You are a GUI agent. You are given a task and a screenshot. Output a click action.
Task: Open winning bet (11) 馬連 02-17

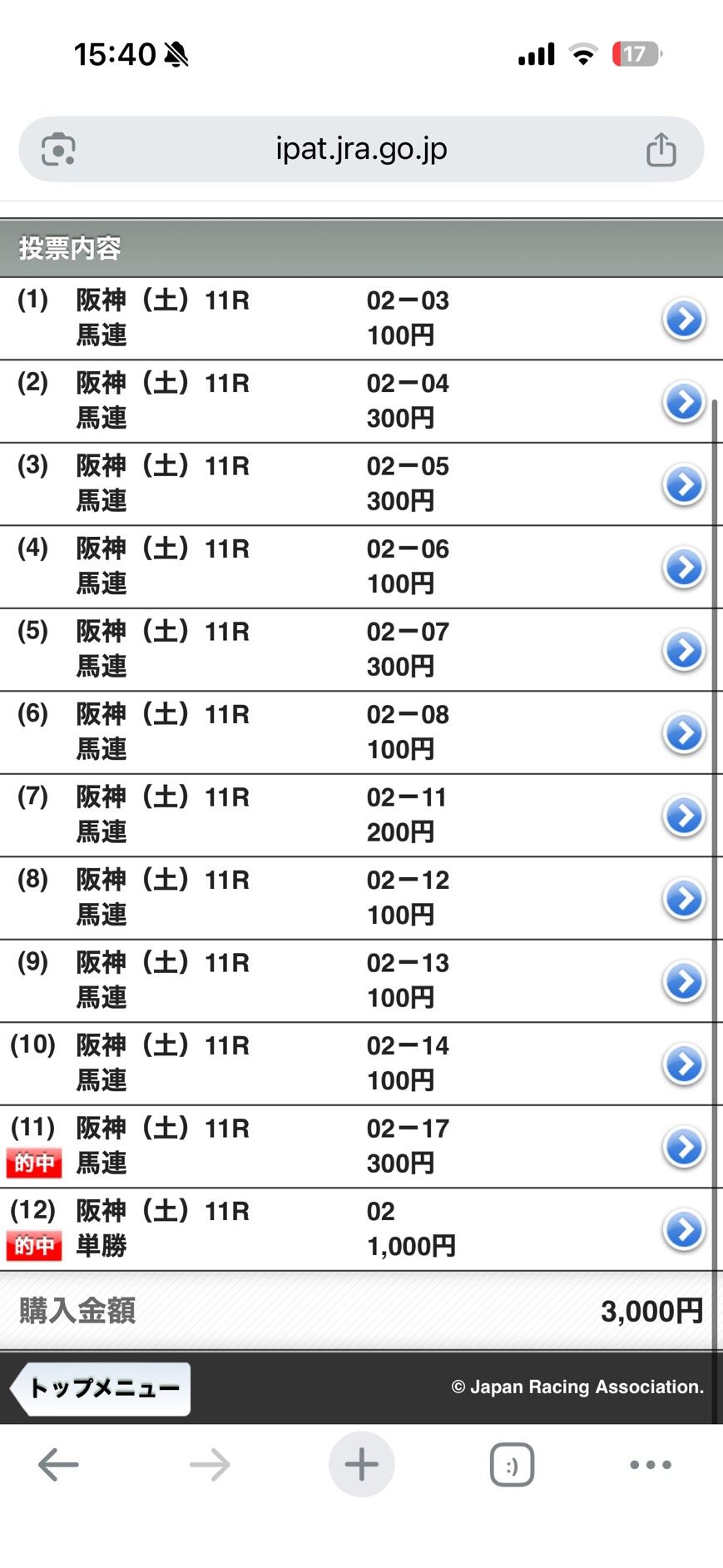(x=684, y=1147)
